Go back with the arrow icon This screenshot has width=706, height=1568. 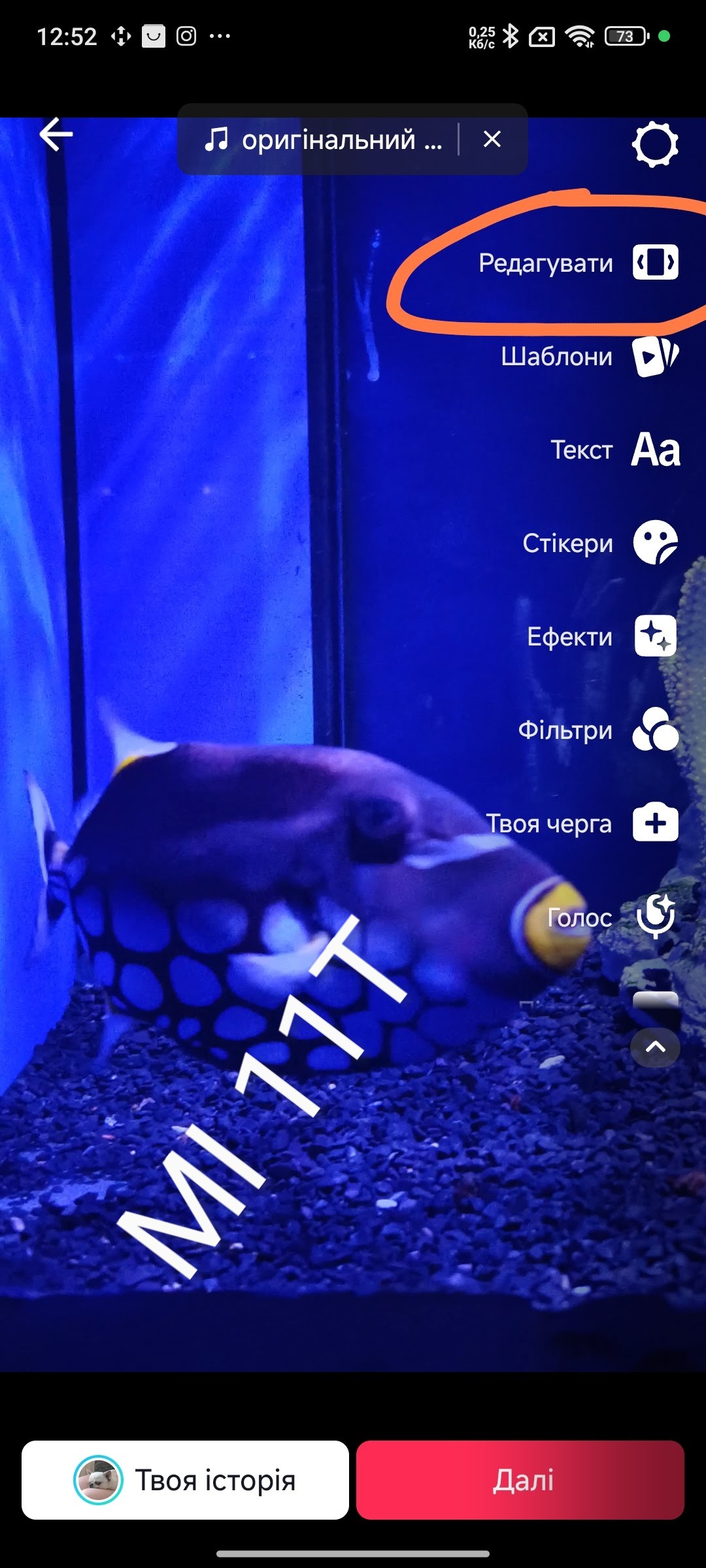coord(56,135)
